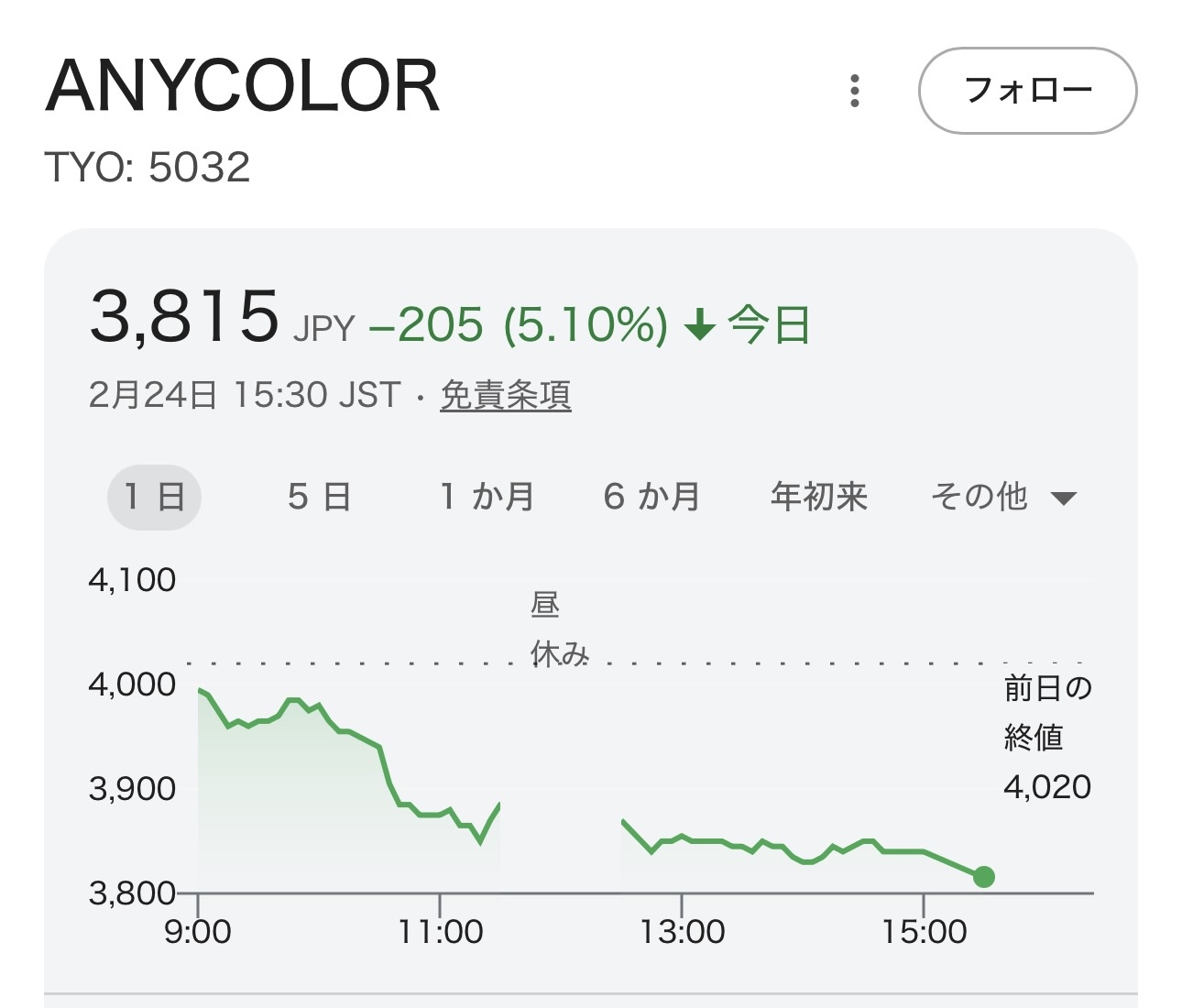Open the three-dot overflow menu
The height and width of the screenshot is (1008, 1182).
[x=854, y=91]
